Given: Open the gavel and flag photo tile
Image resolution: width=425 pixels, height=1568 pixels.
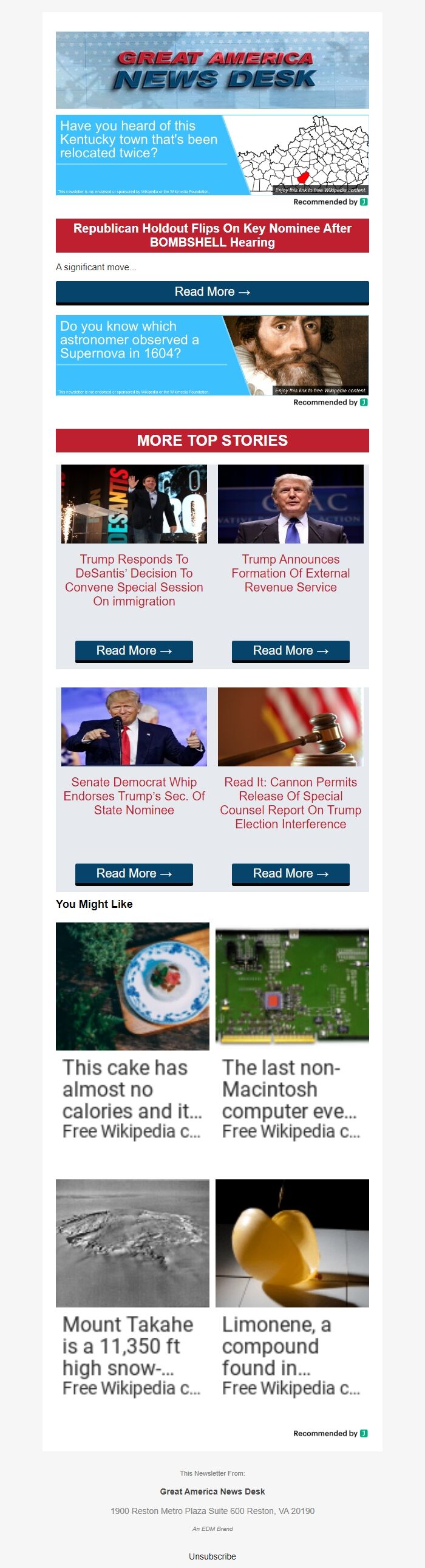Looking at the screenshot, I should click(x=290, y=727).
